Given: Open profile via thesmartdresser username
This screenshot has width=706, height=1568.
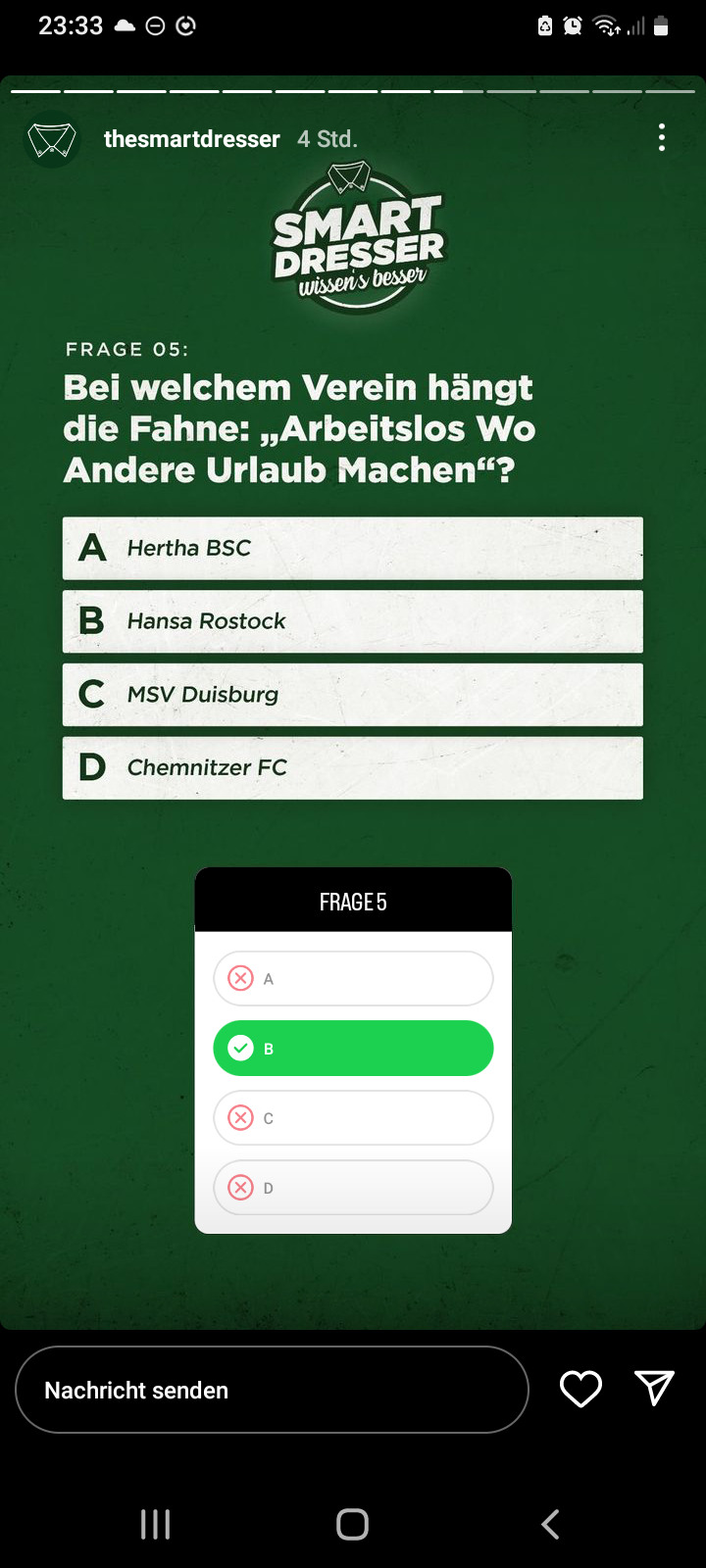Looking at the screenshot, I should (192, 139).
